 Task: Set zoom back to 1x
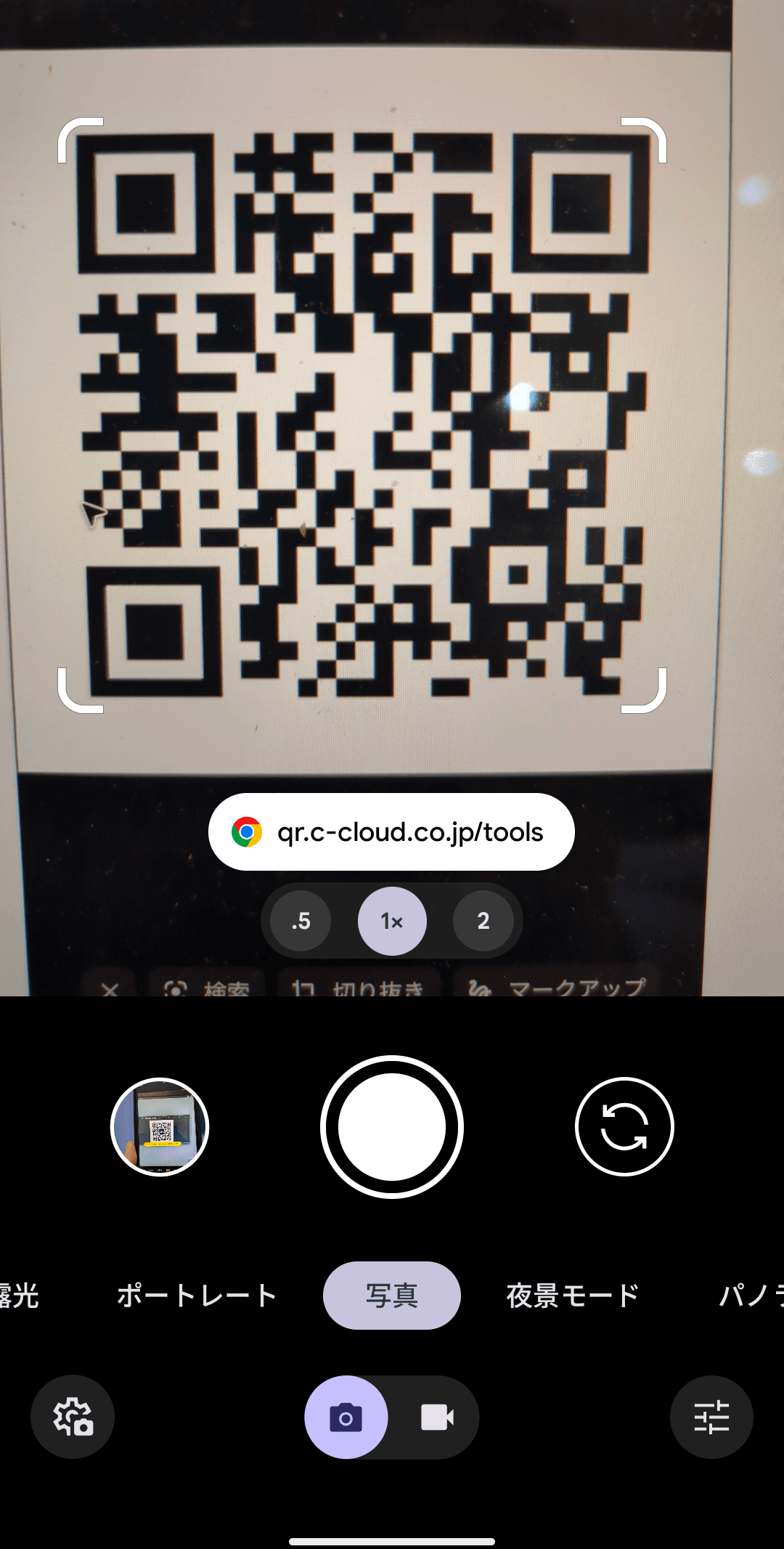pyautogui.click(x=391, y=921)
